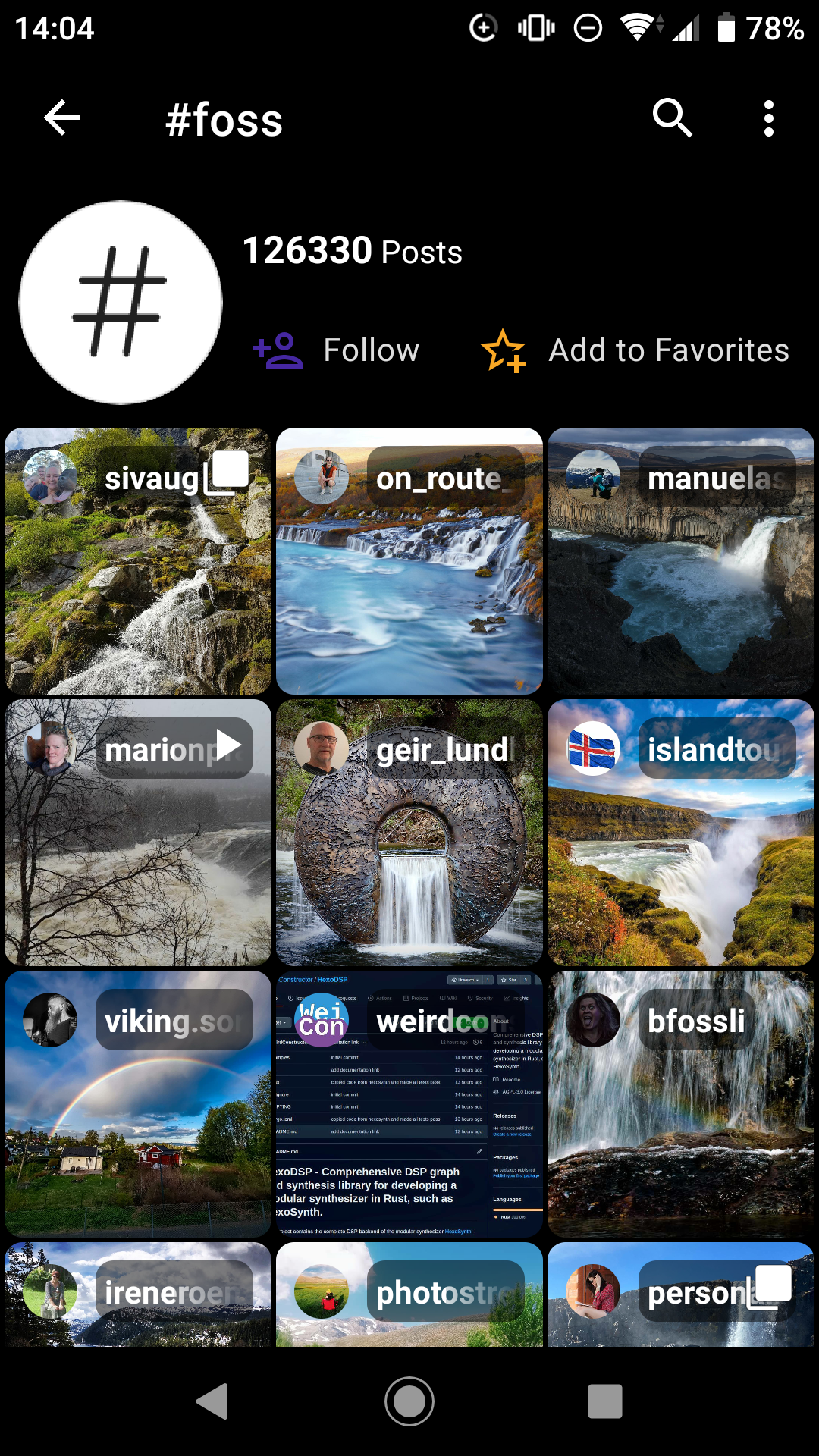Image resolution: width=819 pixels, height=1456 pixels.
Task: Open the bfossli waterfall post
Action: click(681, 1104)
